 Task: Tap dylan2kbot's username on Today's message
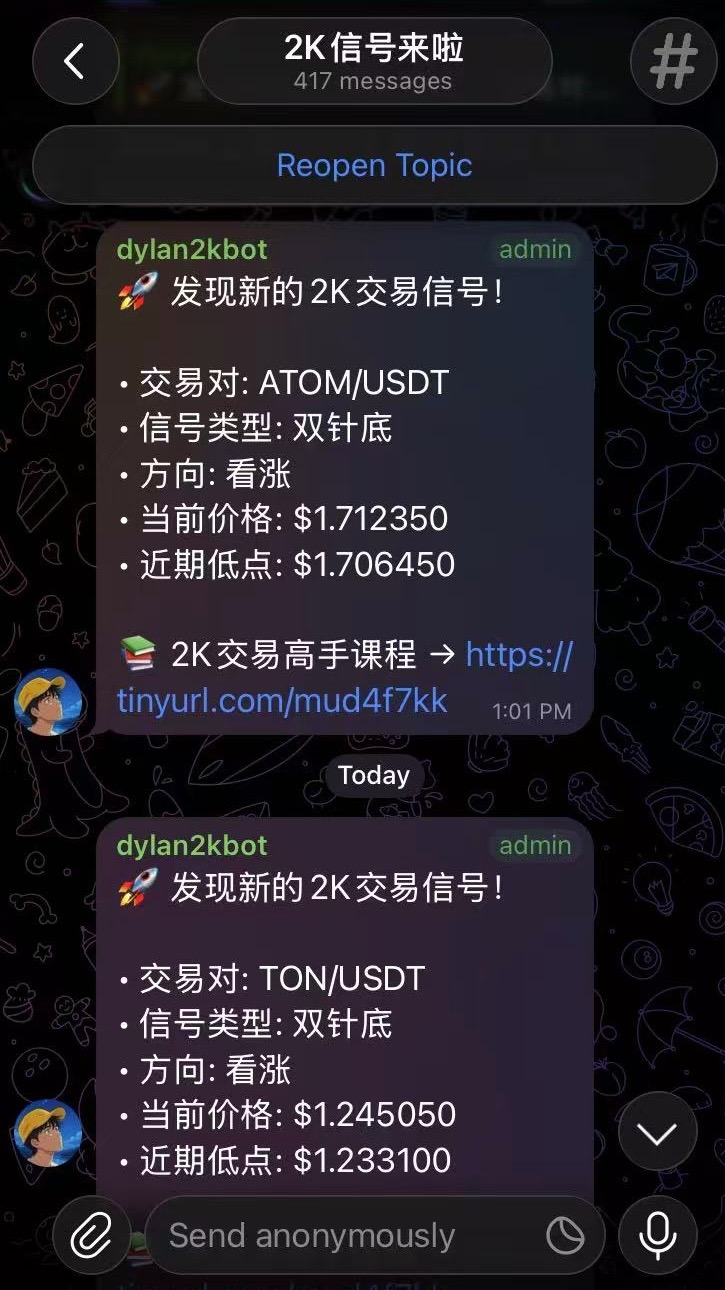tap(192, 845)
